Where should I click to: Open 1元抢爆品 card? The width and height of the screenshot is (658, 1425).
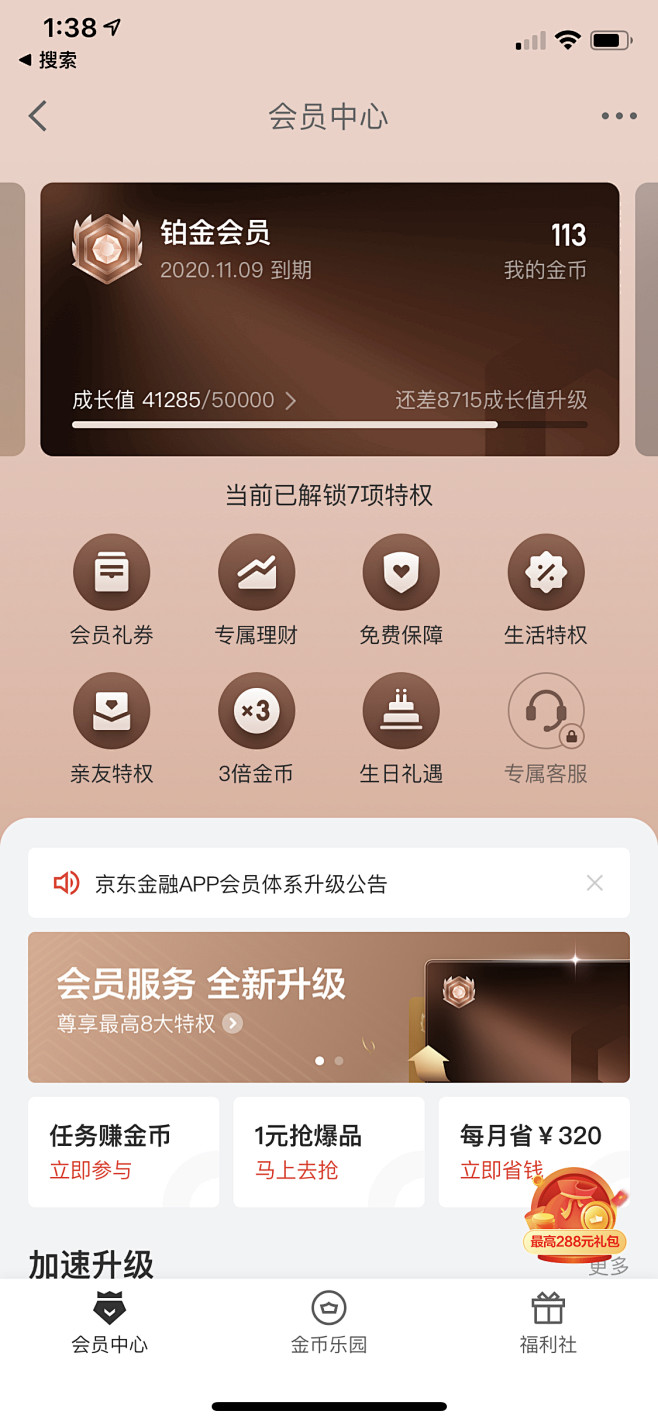point(328,1151)
